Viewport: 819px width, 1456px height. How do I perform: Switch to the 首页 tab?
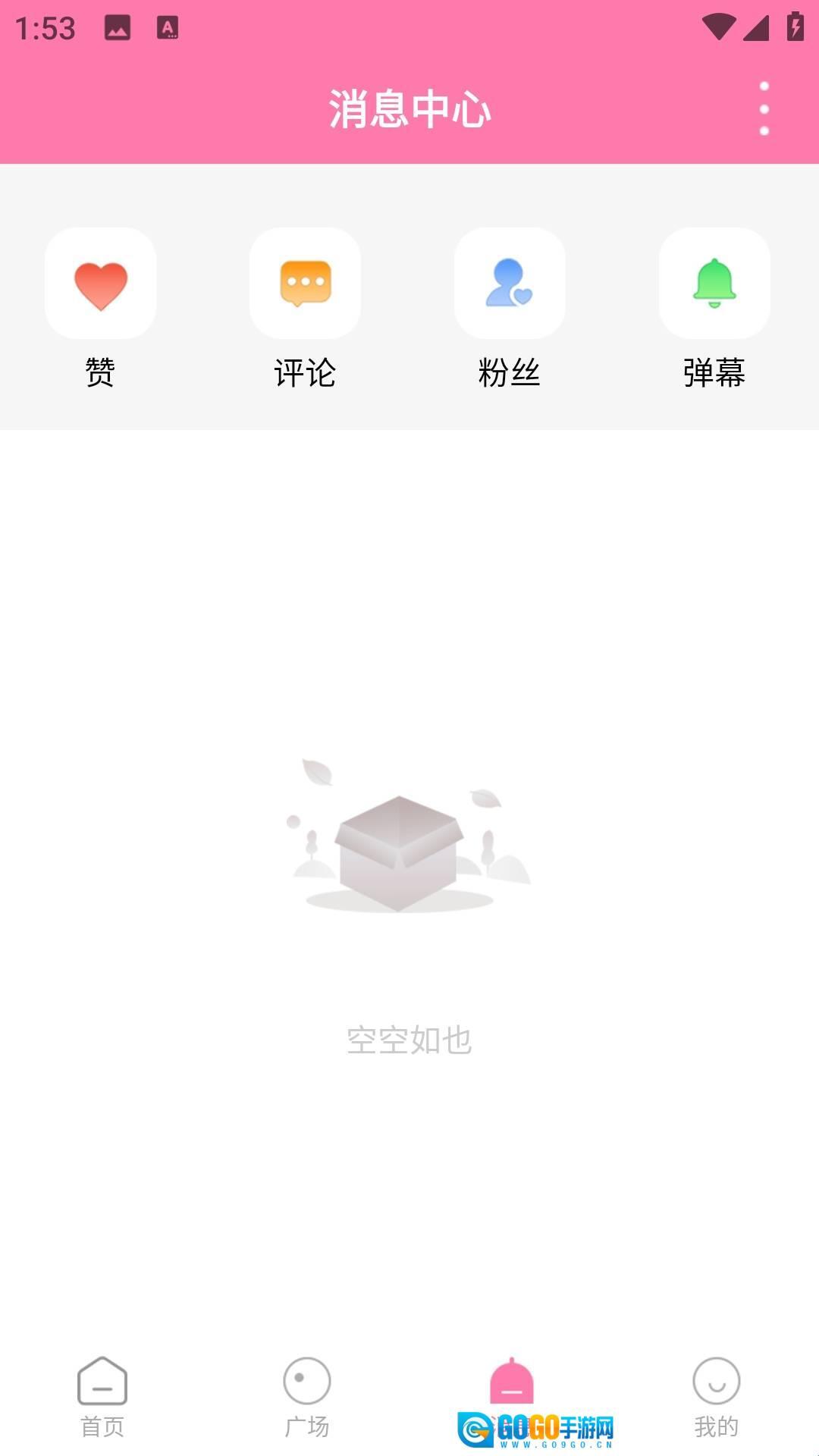coord(102,1397)
